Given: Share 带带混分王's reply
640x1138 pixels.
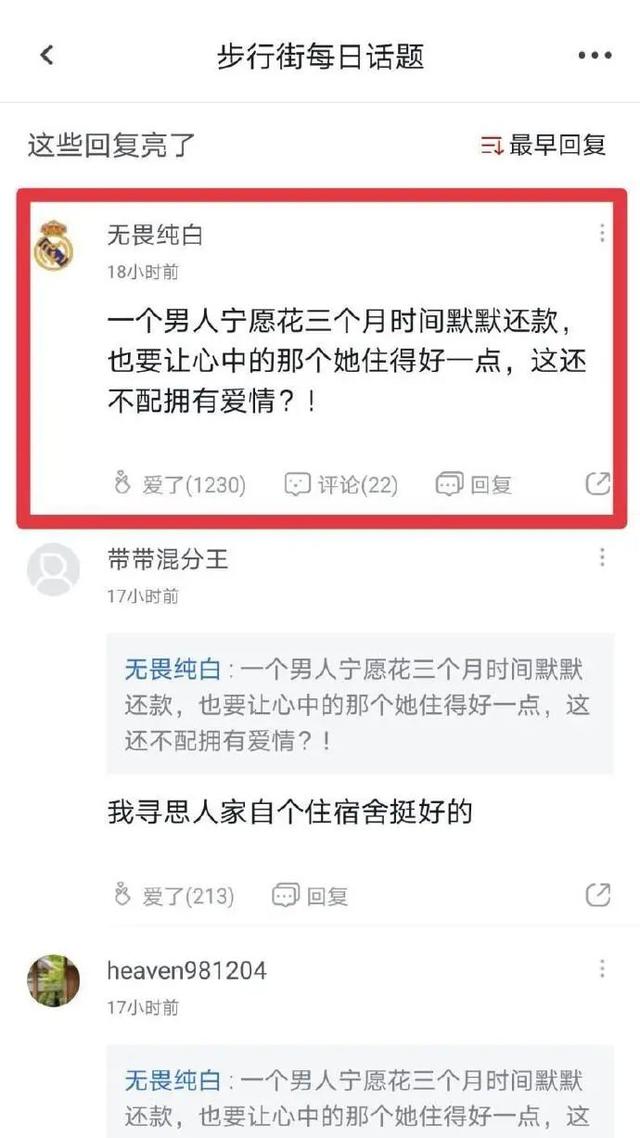Looking at the screenshot, I should 597,894.
